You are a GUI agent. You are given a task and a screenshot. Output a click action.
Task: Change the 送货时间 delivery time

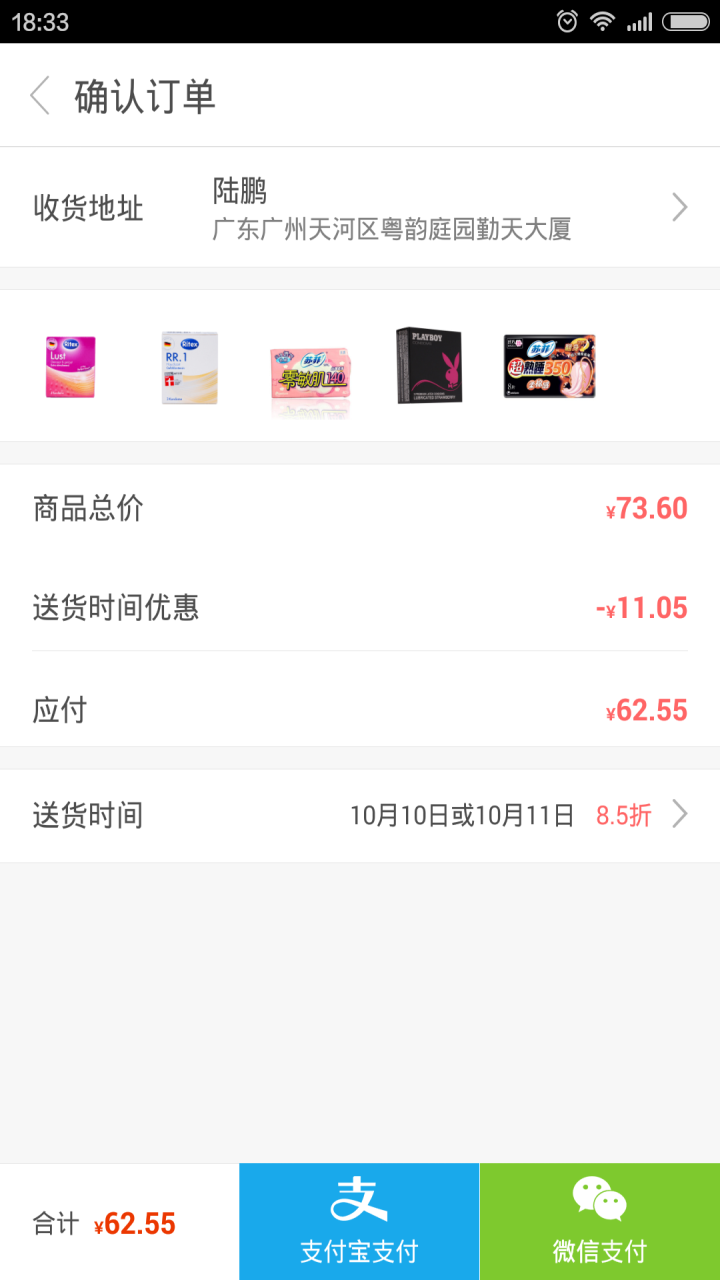tap(360, 815)
